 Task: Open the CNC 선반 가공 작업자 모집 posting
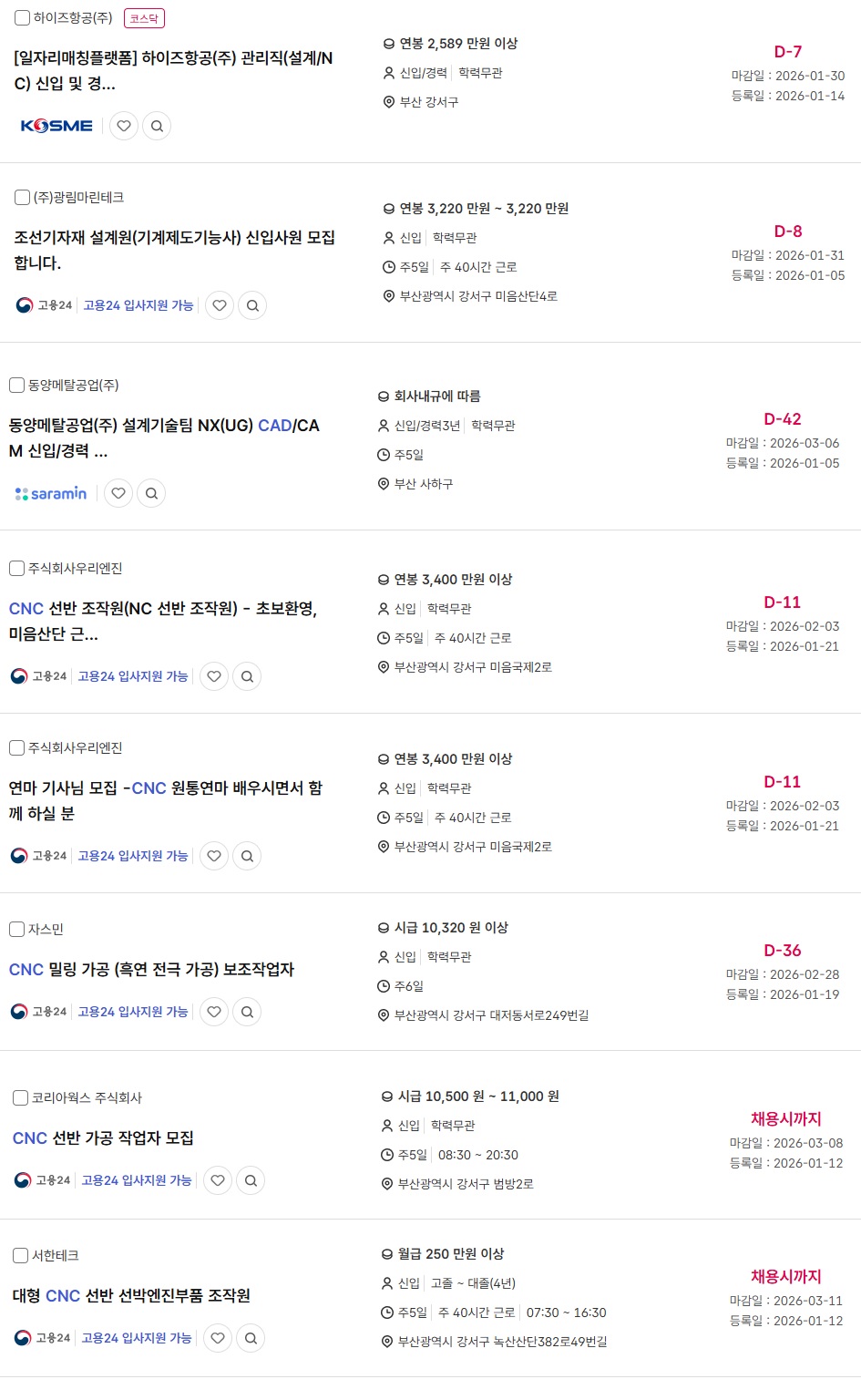click(x=103, y=1137)
